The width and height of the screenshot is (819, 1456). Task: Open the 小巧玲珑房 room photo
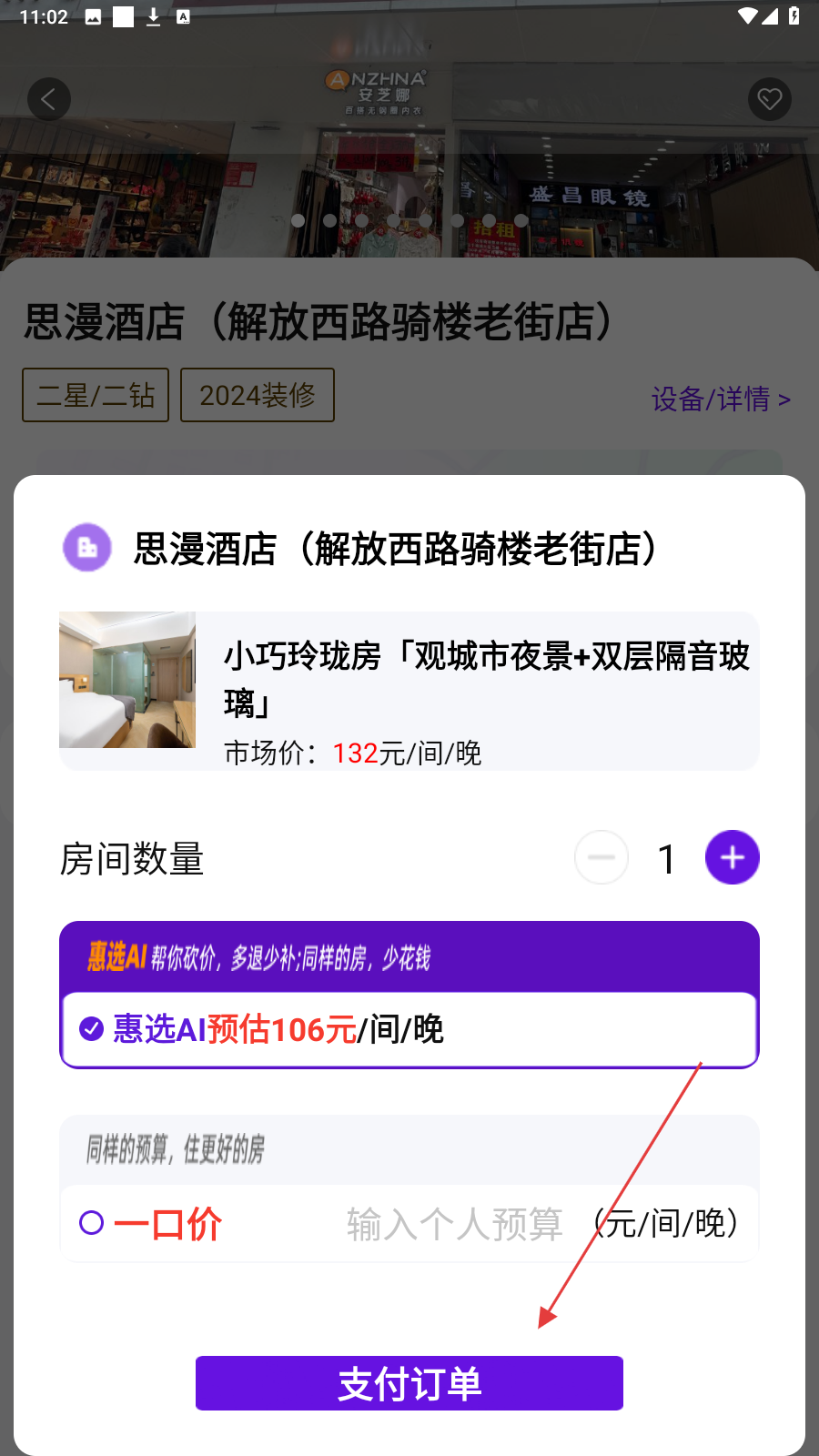click(x=127, y=680)
